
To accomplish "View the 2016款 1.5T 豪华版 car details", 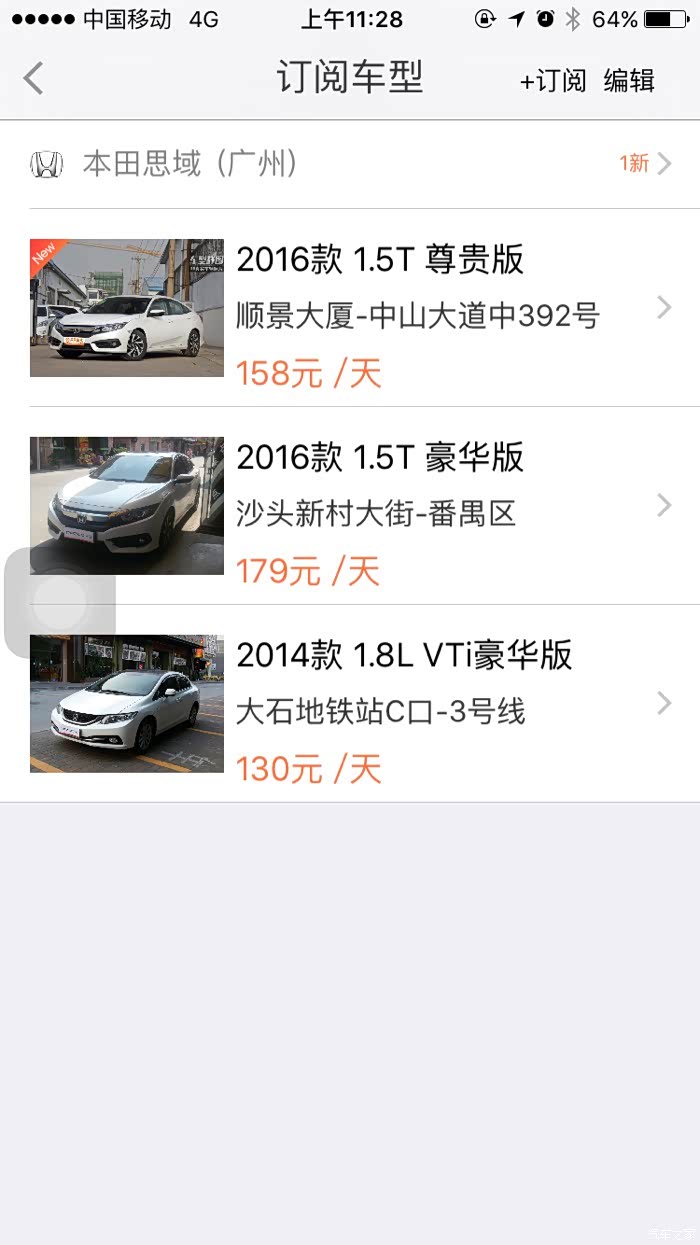I will click(x=380, y=506).
